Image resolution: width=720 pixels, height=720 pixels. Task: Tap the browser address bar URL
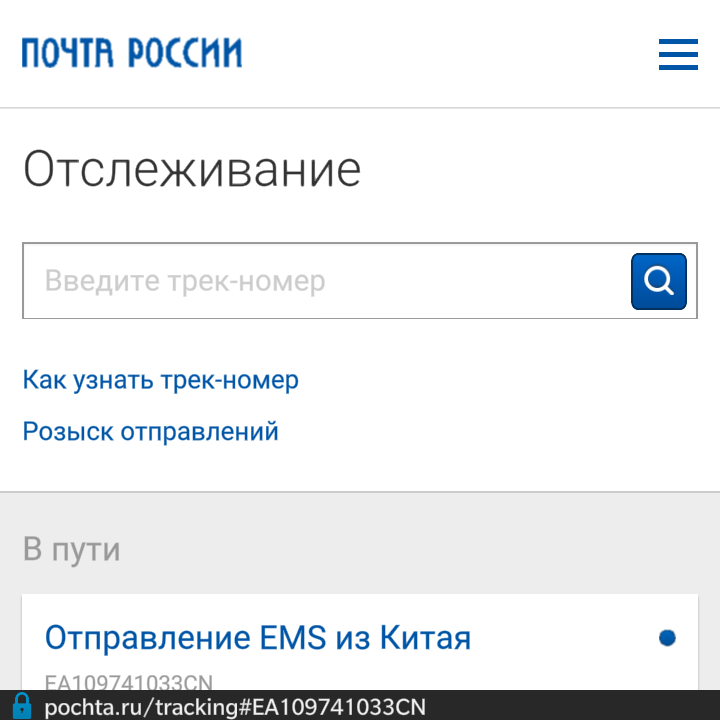[235, 707]
